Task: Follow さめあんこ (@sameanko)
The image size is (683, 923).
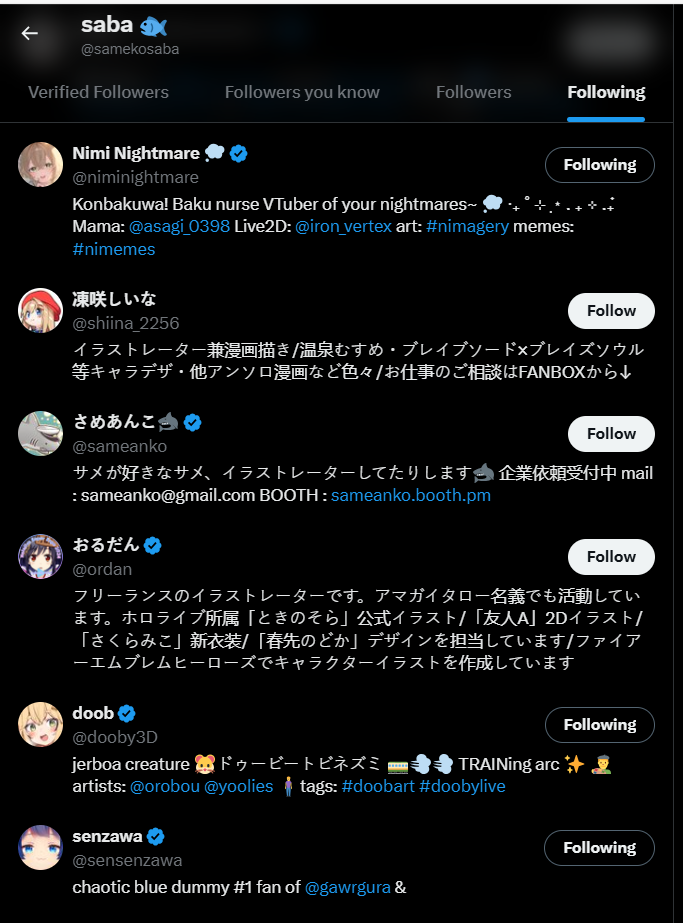Action: click(611, 434)
